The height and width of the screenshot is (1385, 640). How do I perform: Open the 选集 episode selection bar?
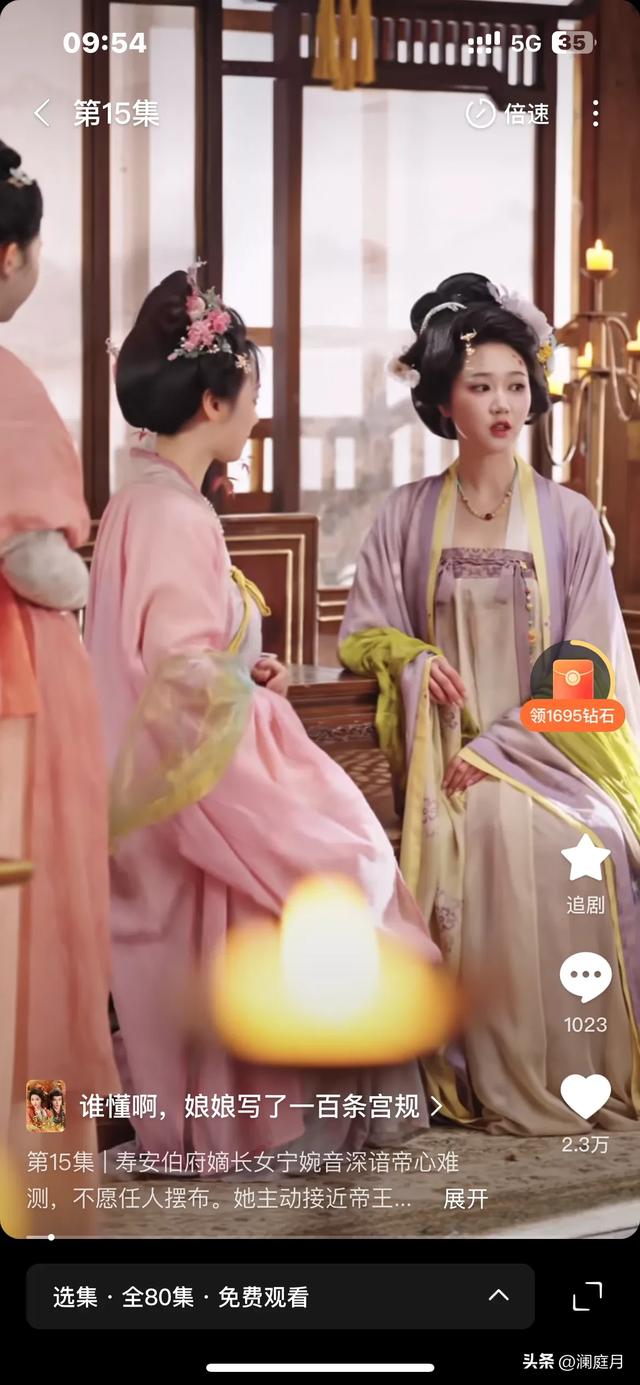pos(280,1296)
